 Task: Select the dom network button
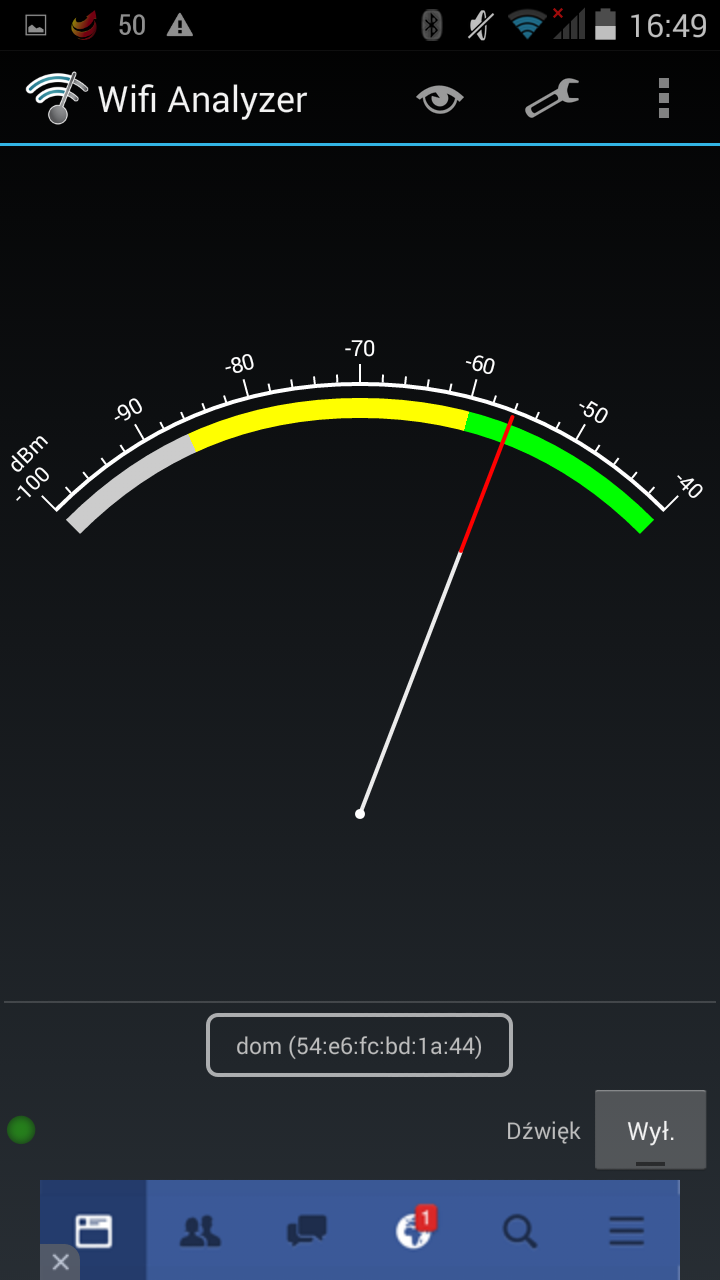(359, 1046)
